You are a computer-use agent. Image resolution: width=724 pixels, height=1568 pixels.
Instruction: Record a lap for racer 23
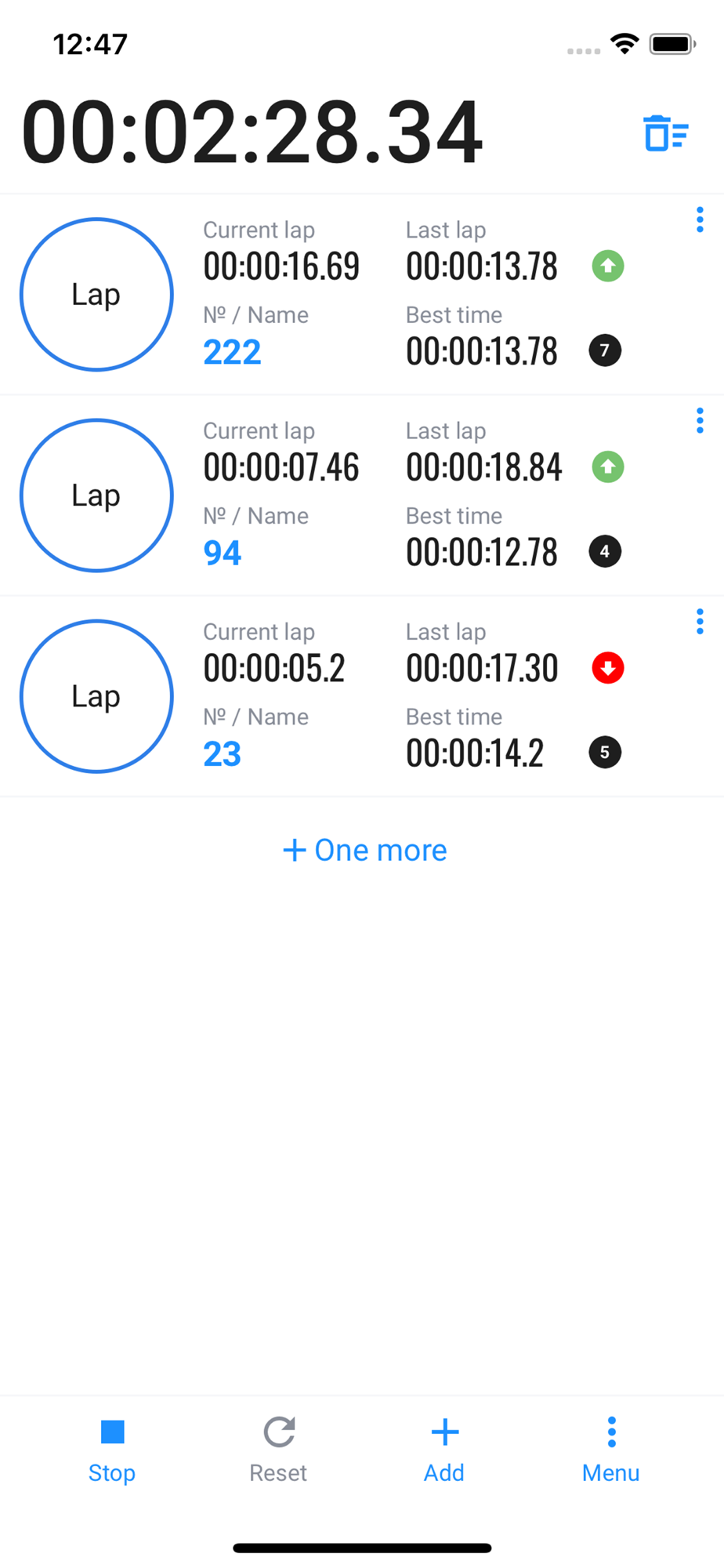tap(96, 696)
